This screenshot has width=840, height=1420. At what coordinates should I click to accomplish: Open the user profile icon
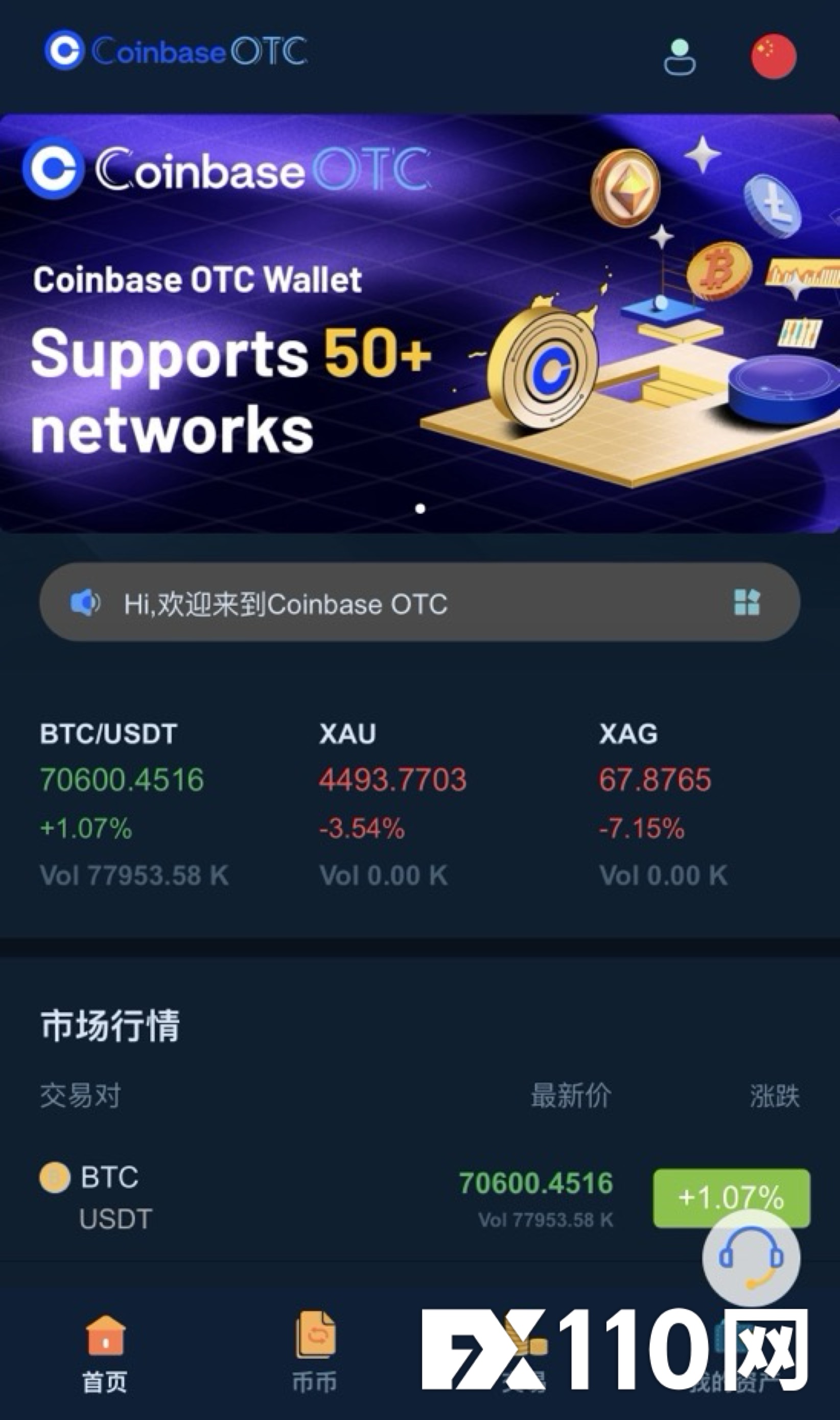coord(679,57)
